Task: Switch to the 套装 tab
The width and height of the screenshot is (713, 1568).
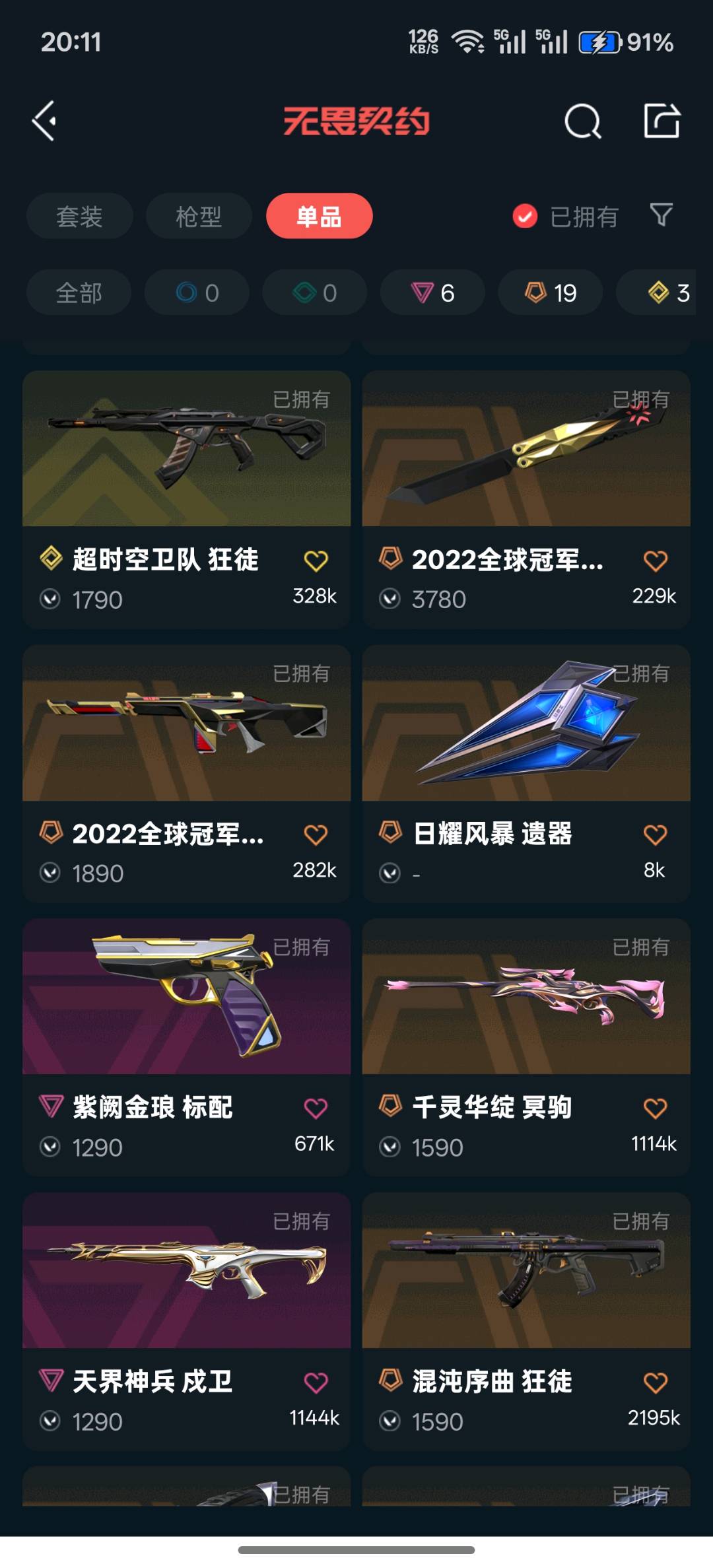Action: pos(79,216)
